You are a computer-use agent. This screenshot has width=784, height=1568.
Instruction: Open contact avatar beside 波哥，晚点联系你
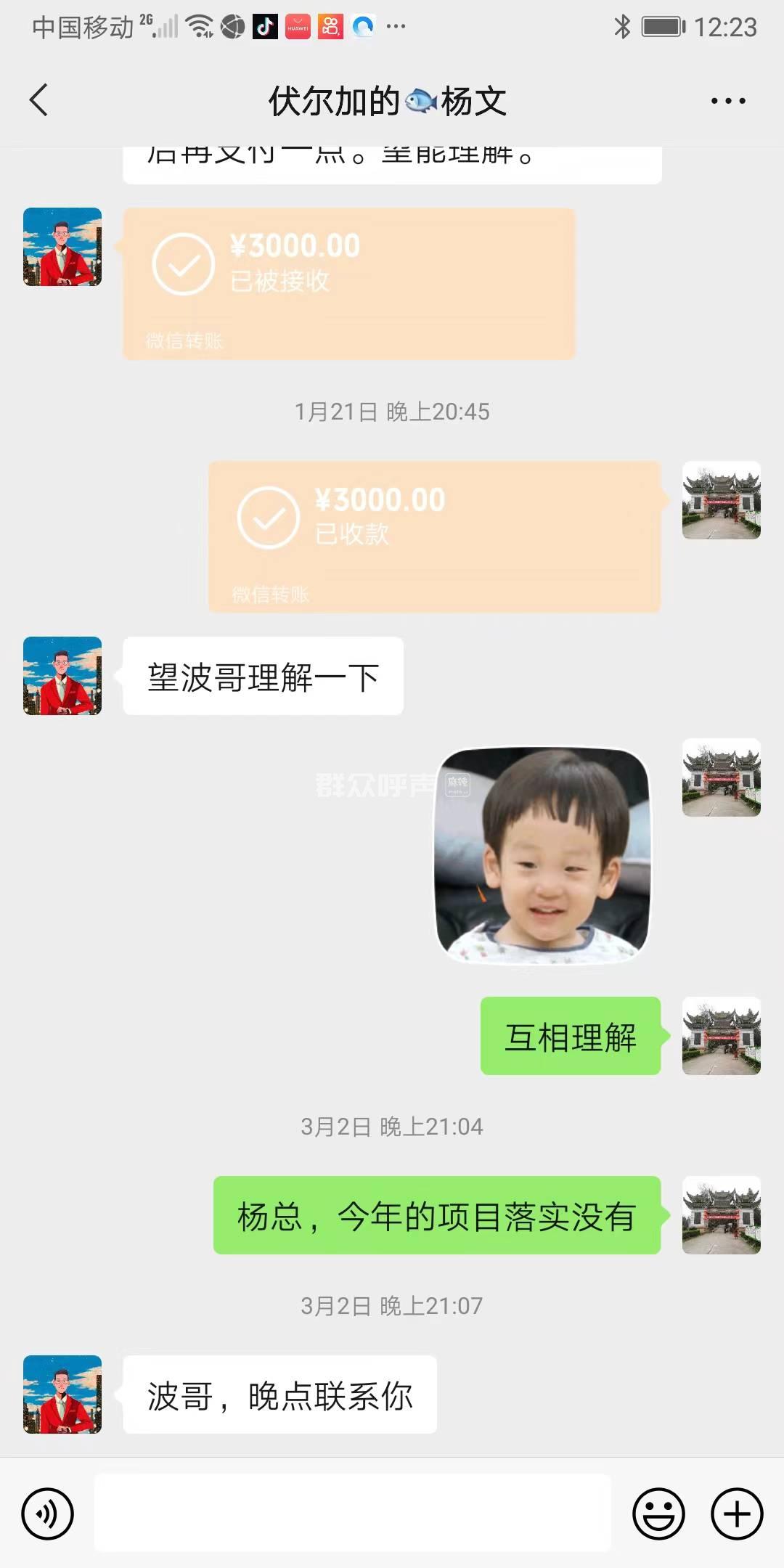(x=62, y=1395)
